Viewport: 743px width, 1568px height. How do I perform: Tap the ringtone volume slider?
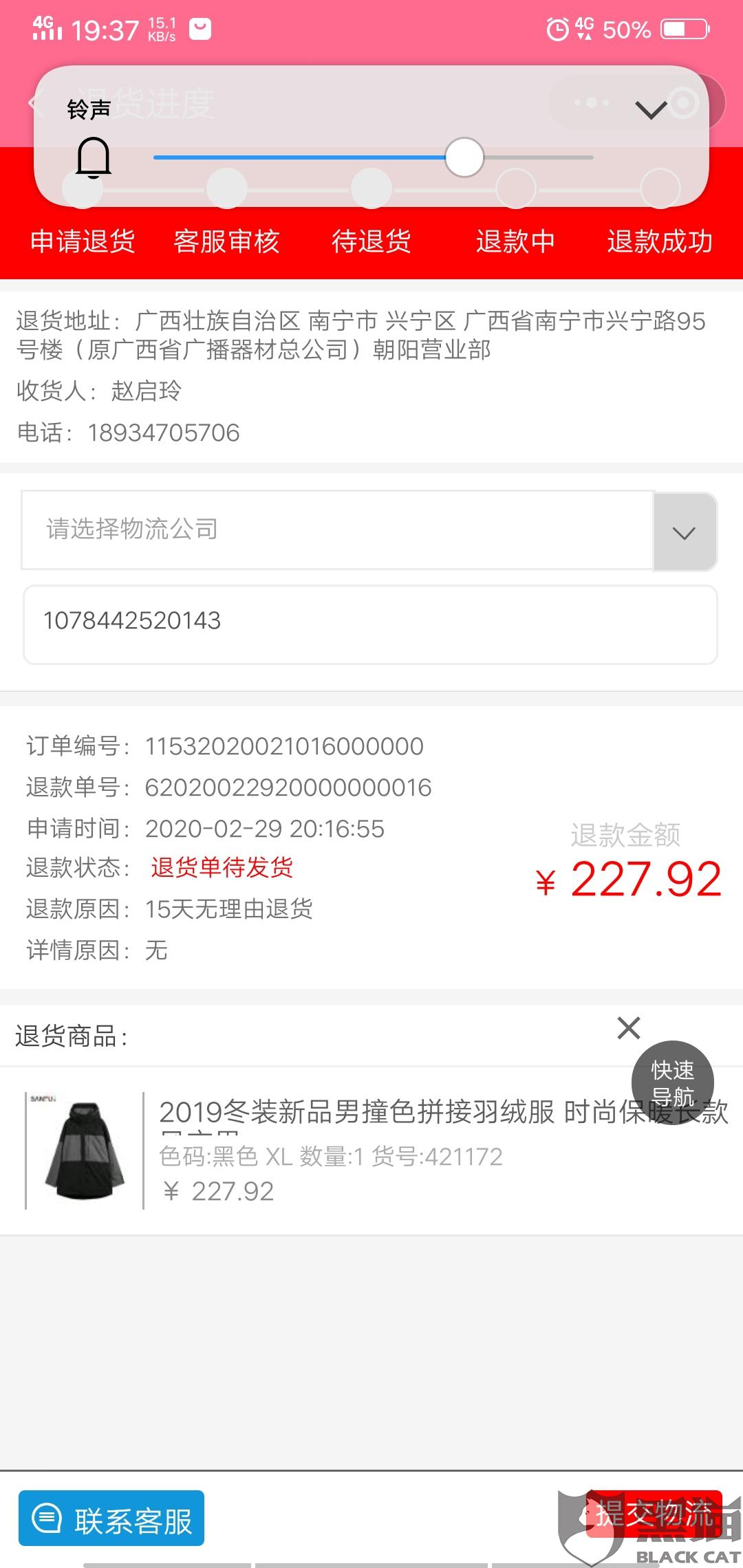[x=373, y=157]
